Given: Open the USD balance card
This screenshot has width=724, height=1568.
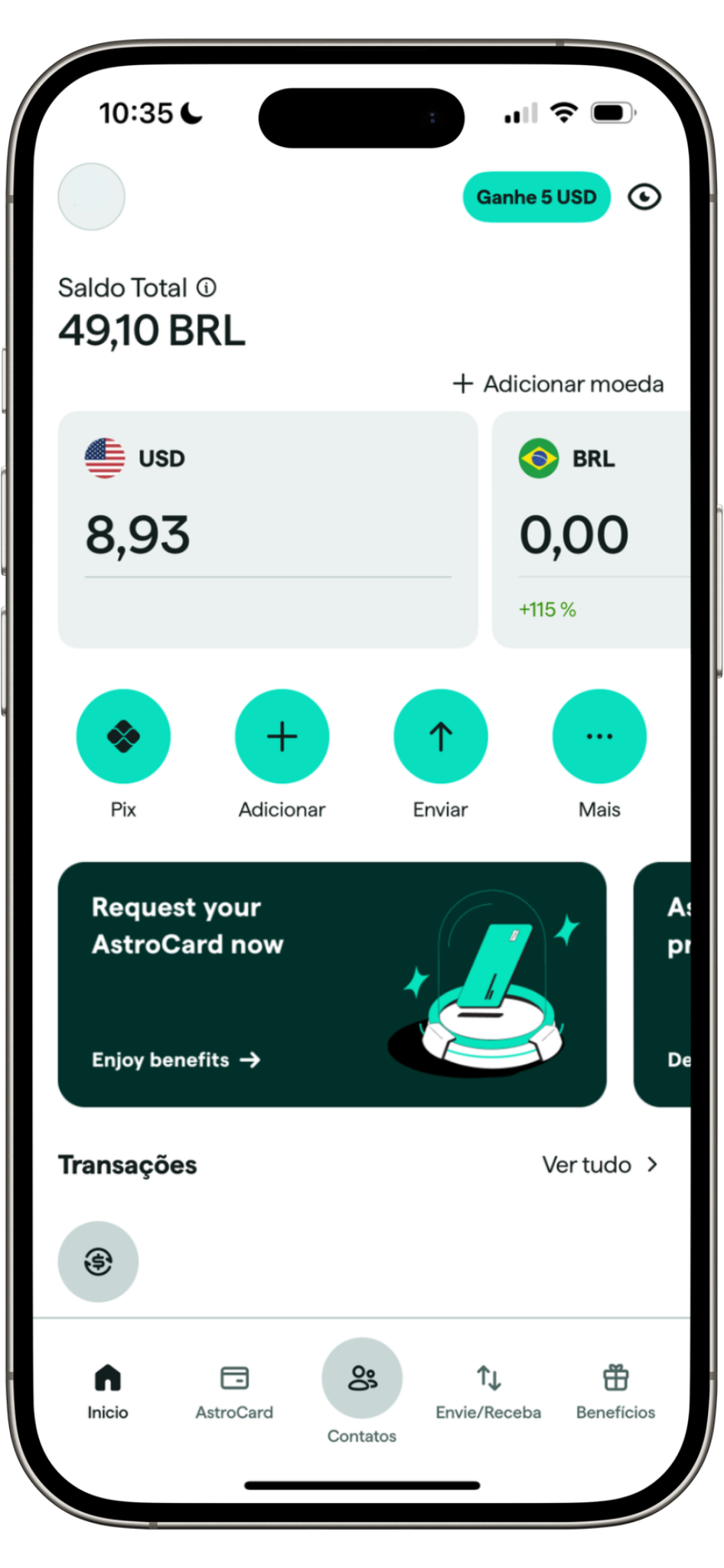Looking at the screenshot, I should click(268, 529).
